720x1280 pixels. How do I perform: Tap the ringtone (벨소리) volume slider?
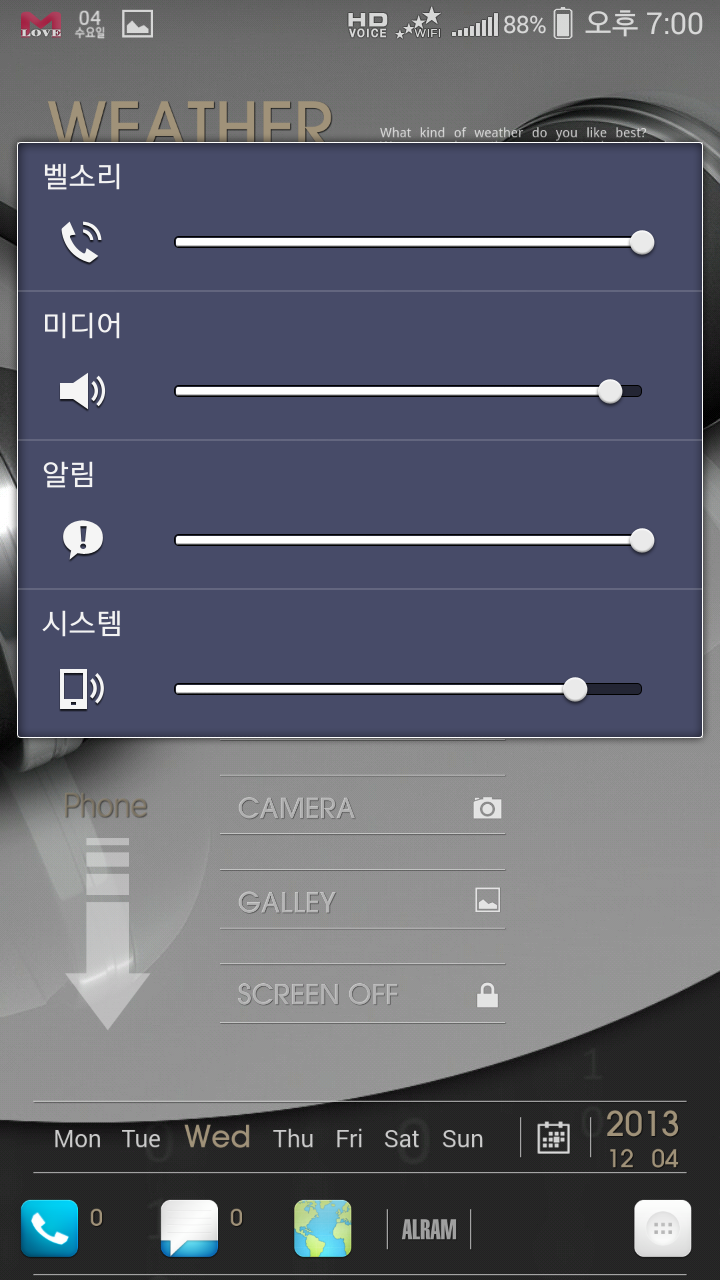pyautogui.click(x=408, y=242)
